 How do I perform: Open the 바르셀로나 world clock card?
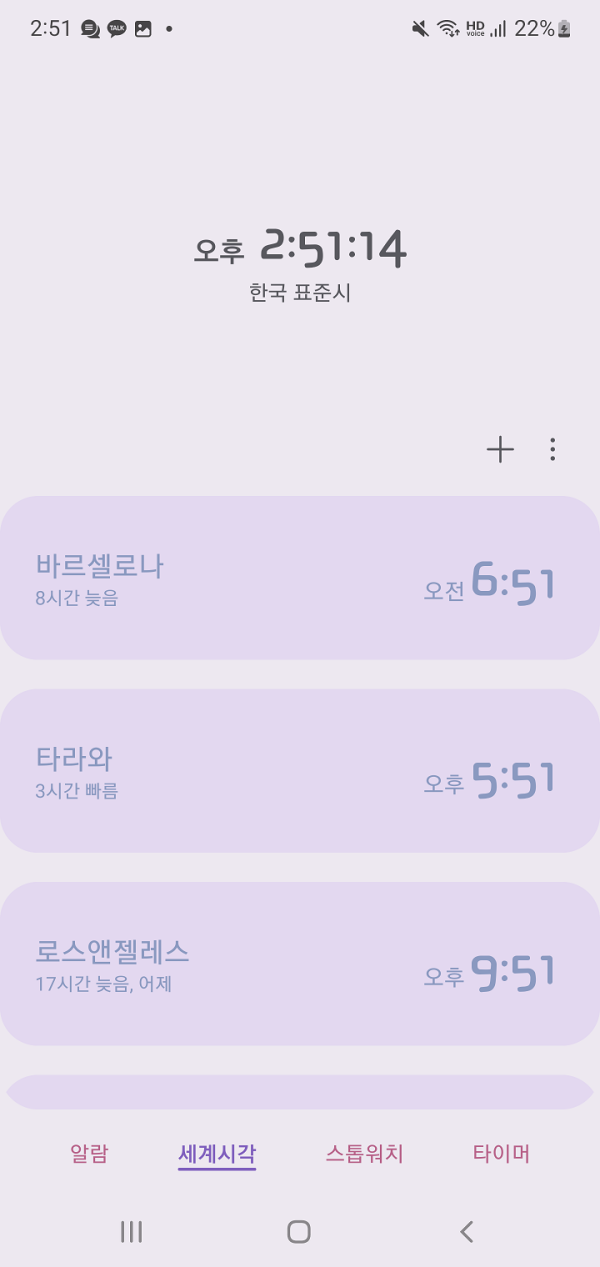pyautogui.click(x=299, y=578)
